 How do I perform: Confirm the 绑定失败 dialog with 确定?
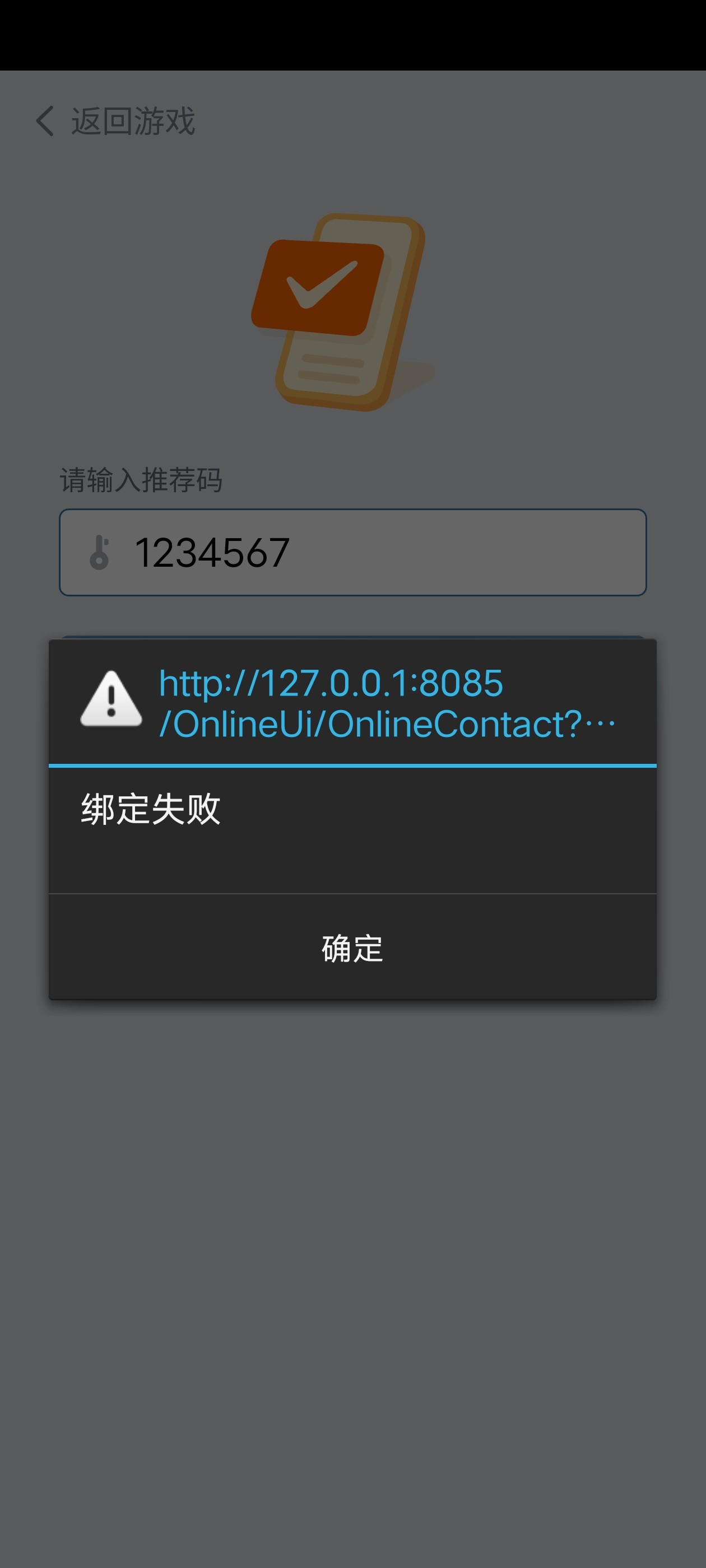pyautogui.click(x=352, y=948)
